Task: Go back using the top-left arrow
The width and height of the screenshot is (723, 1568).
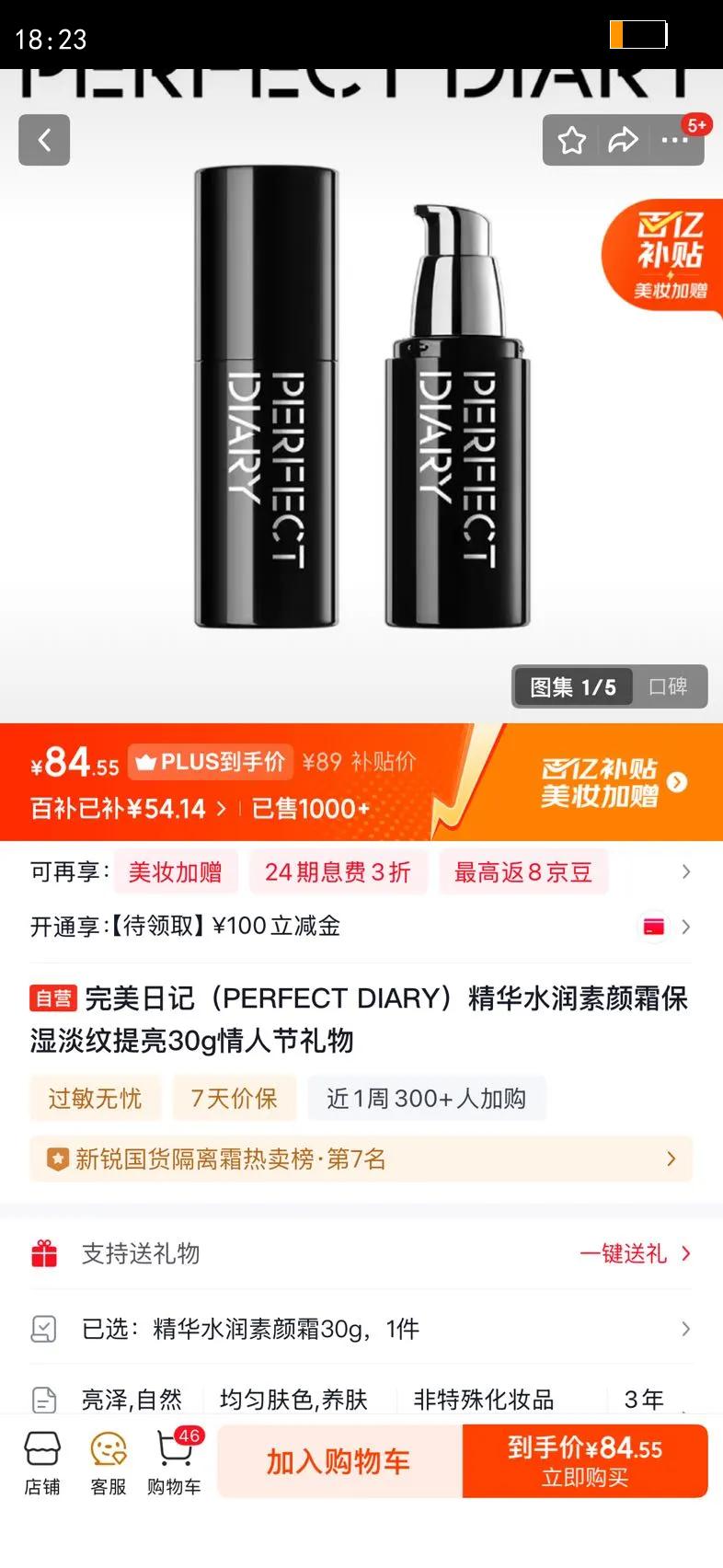Action: [x=44, y=140]
